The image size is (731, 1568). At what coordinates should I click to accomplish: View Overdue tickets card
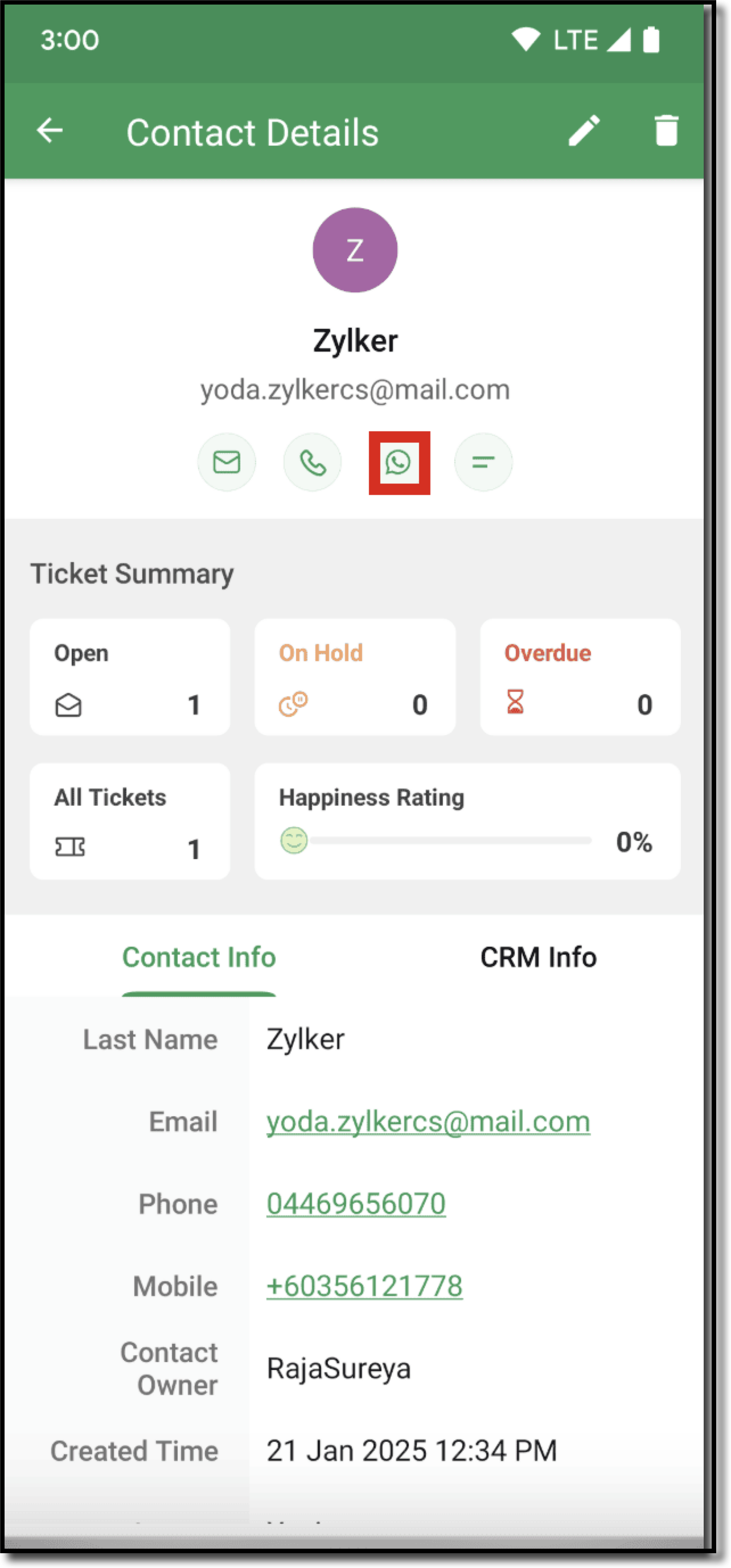point(580,678)
